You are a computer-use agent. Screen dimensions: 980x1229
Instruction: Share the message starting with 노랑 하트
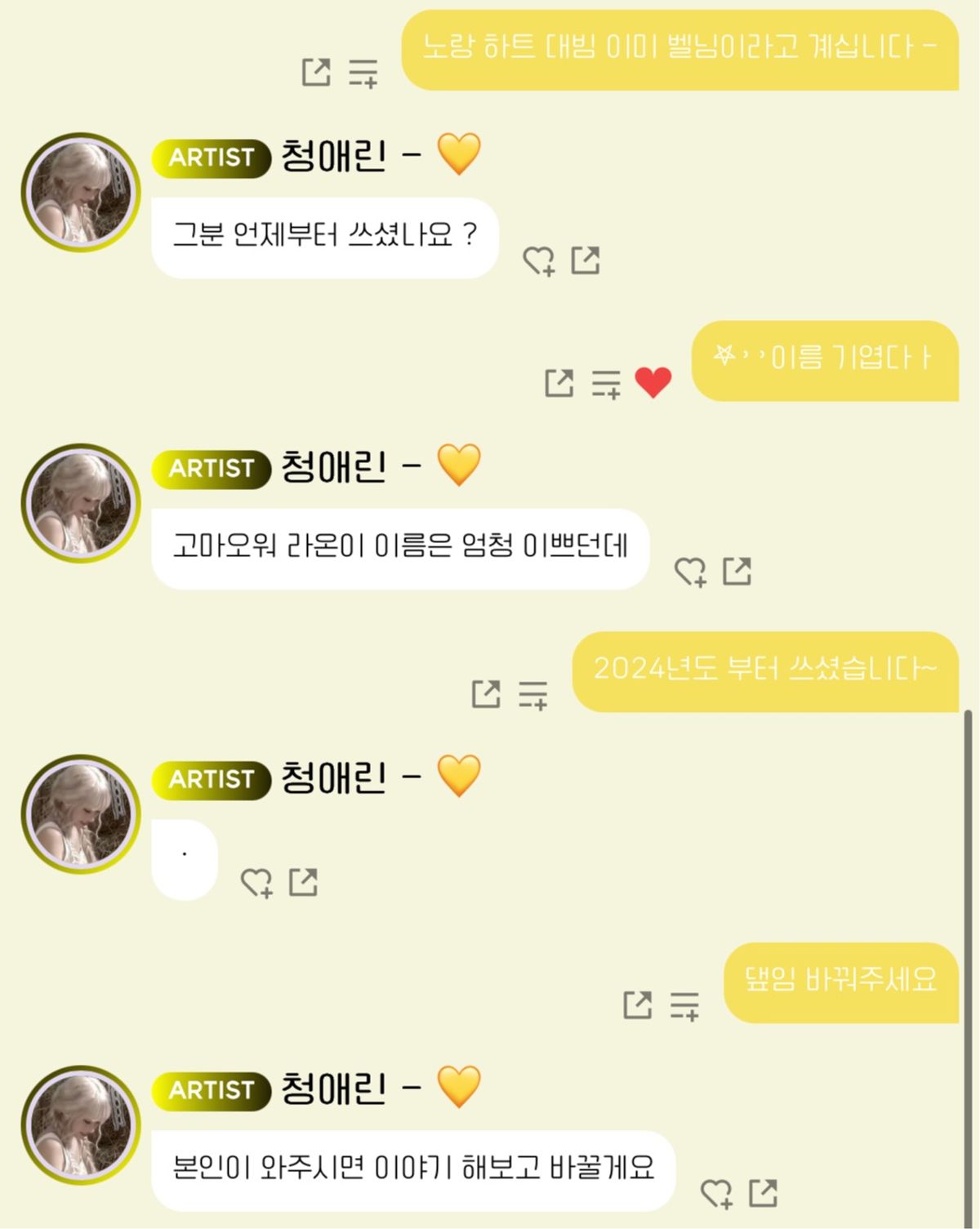tap(316, 73)
